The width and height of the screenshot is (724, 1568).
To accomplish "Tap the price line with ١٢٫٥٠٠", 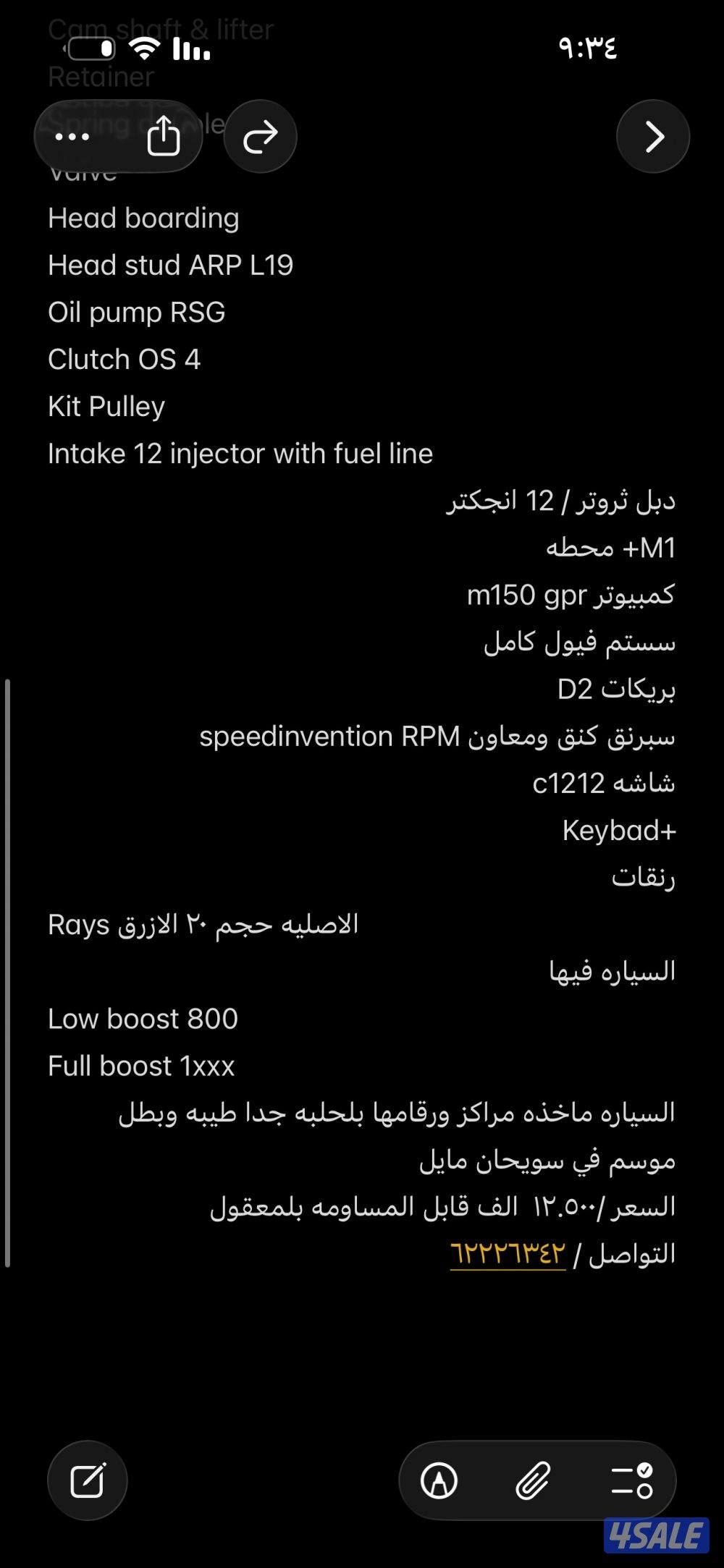I will [507, 1207].
